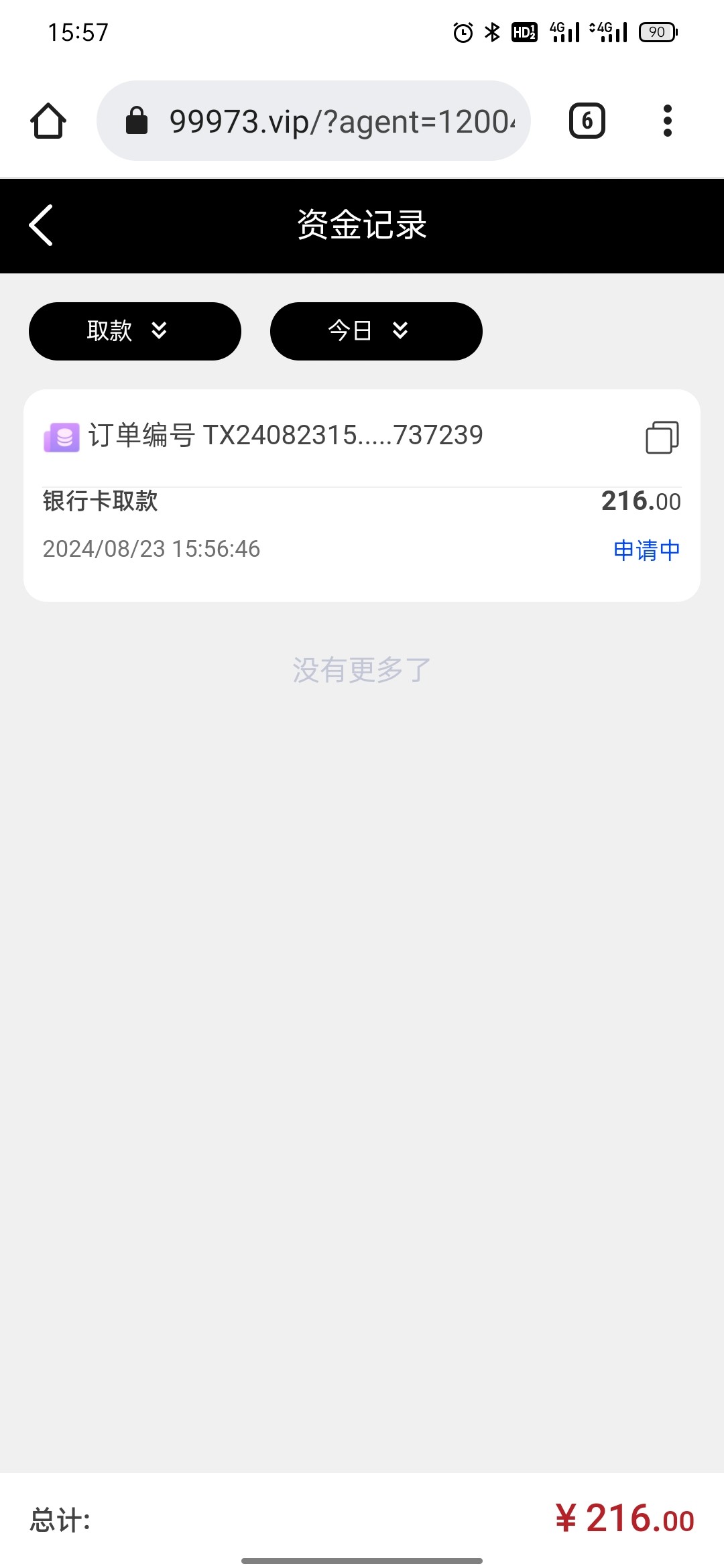Open the browser tab switcher showing 6
The width and height of the screenshot is (724, 1568).
(587, 121)
